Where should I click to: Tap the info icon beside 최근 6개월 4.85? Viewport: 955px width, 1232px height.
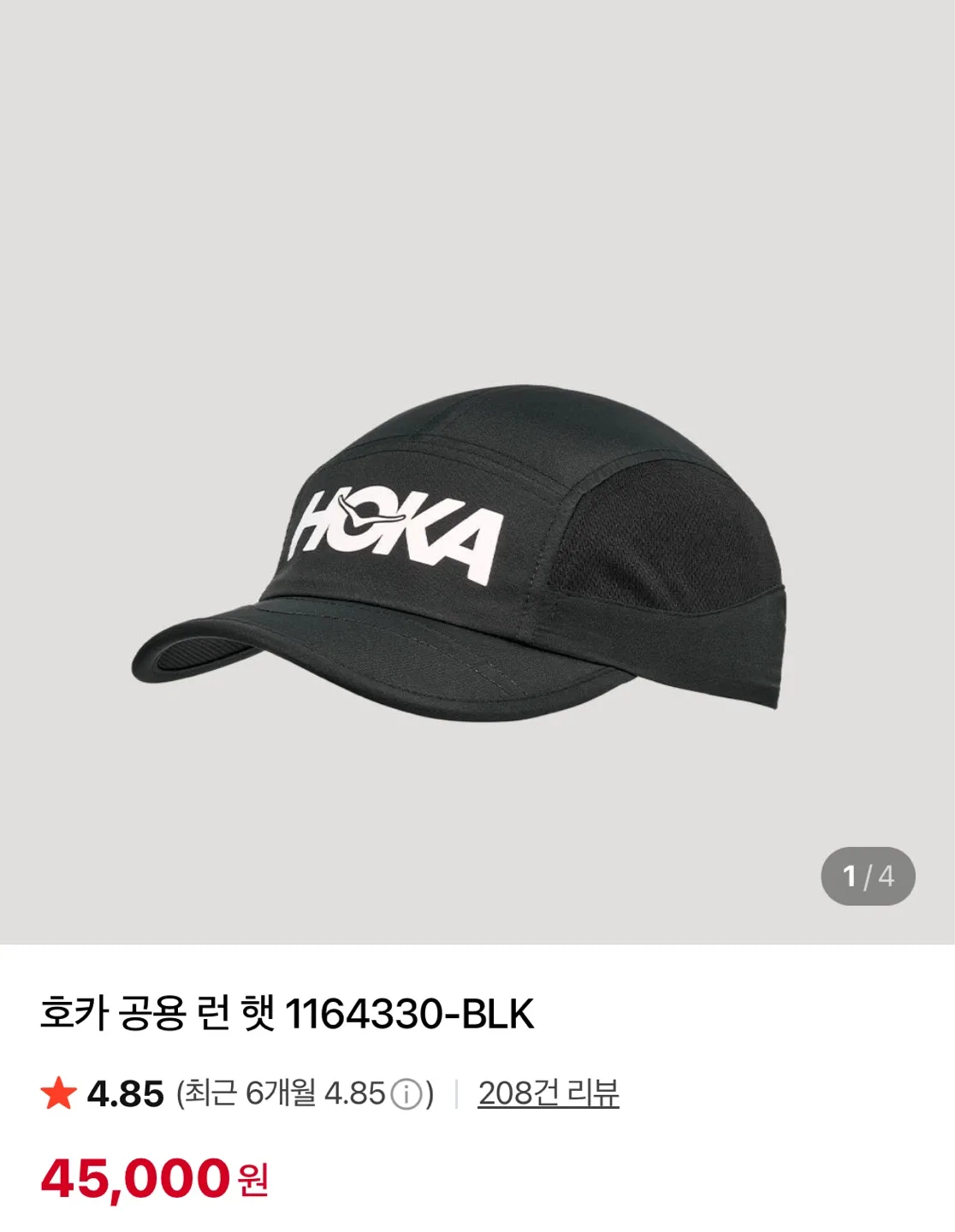click(406, 1094)
